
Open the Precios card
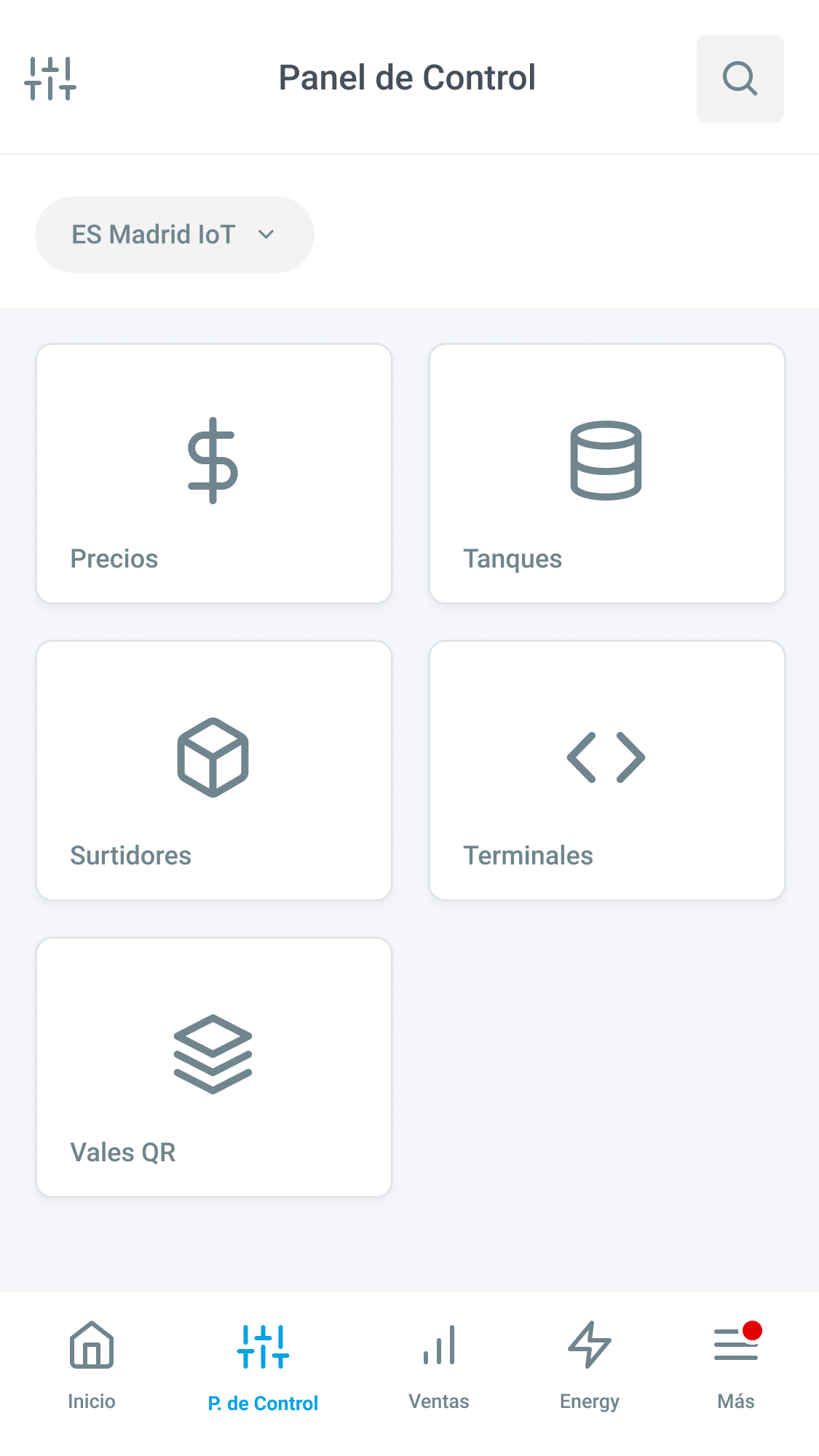(214, 474)
